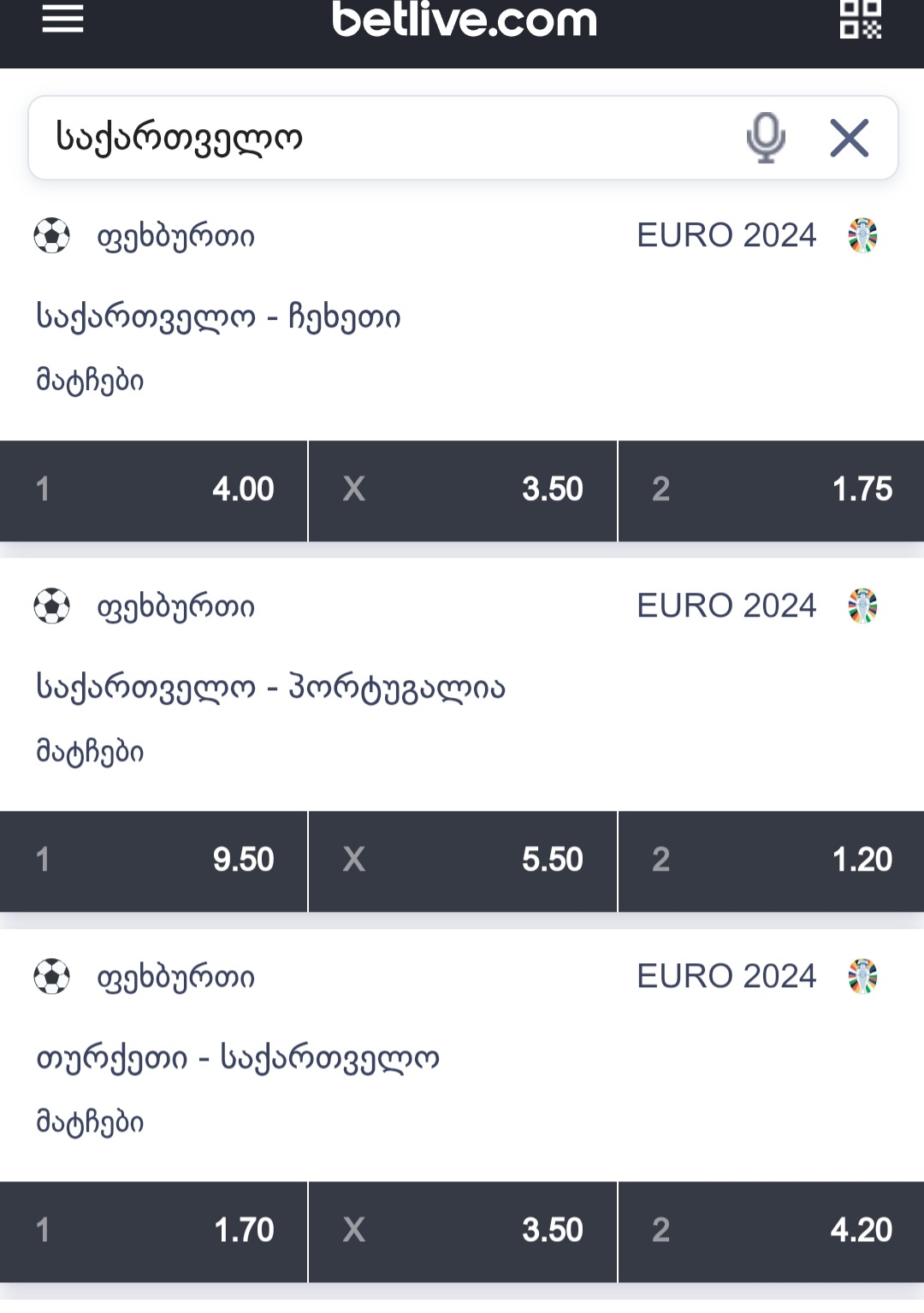This screenshot has width=924, height=1313.
Task: Select draw odds 3.50 for საქართველო - ჩეხეთი
Action: click(x=462, y=490)
